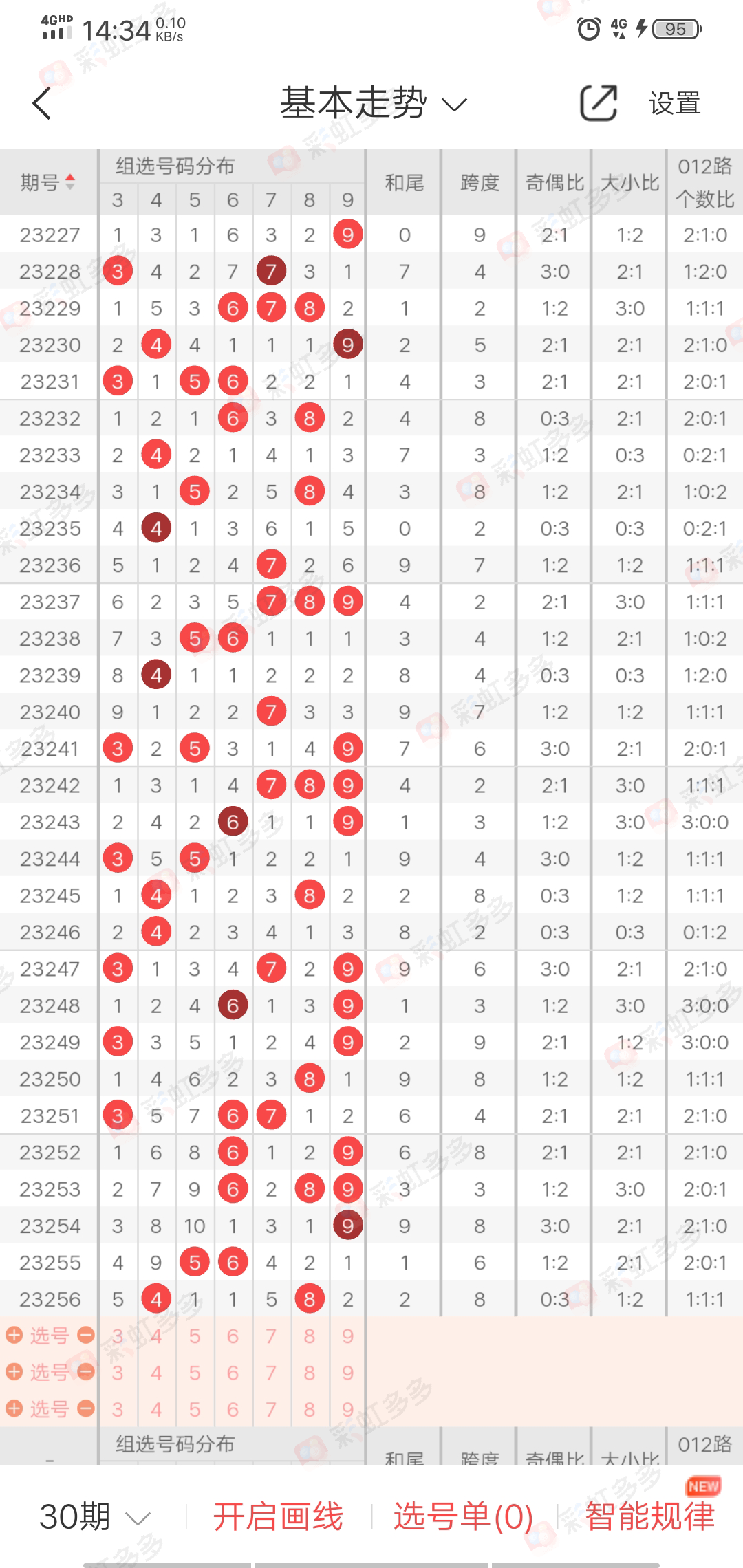Change the 30期 period count
This screenshot has height=1568, width=743.
95,1516
